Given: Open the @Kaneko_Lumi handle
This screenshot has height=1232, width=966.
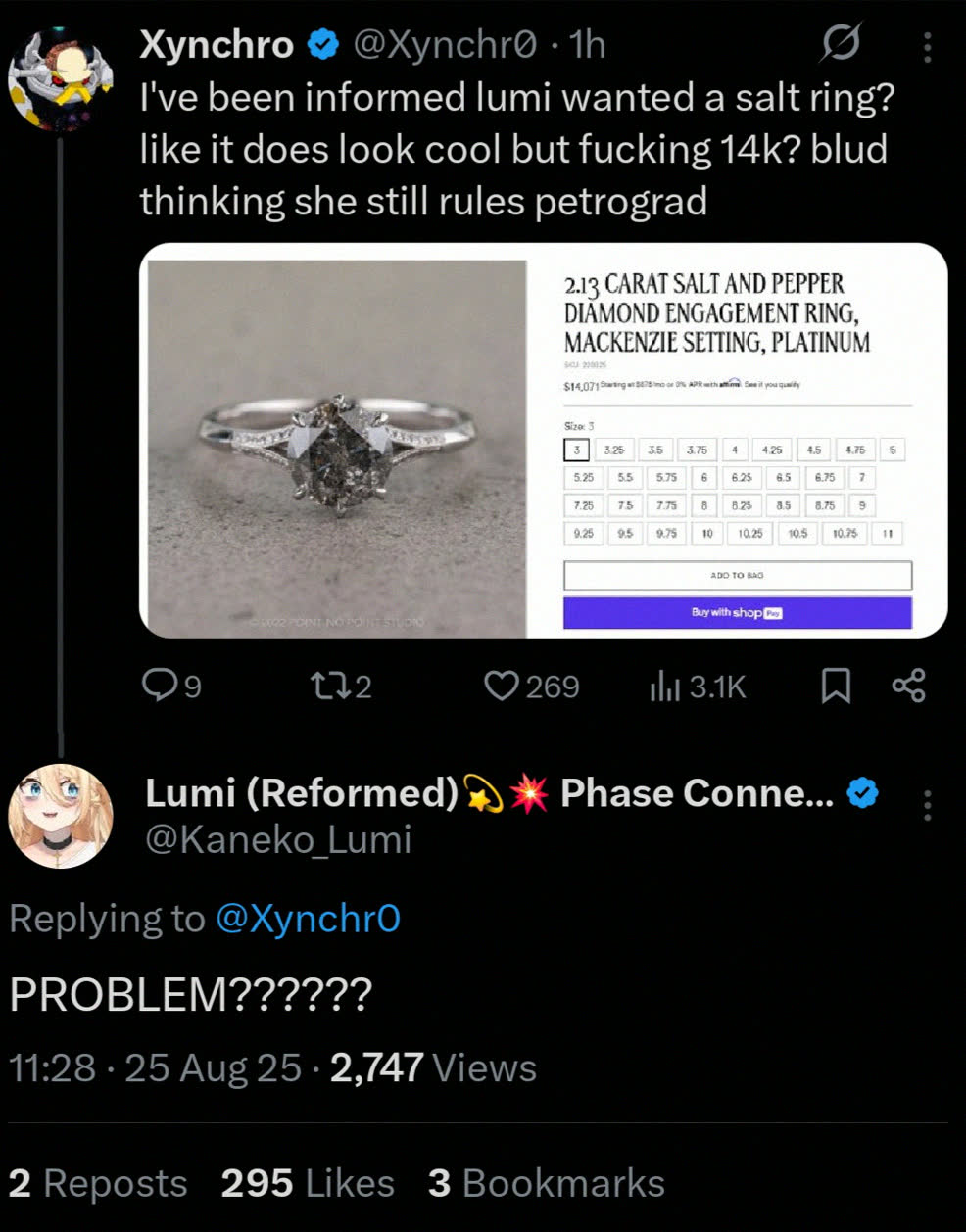Looking at the screenshot, I should (x=278, y=840).
